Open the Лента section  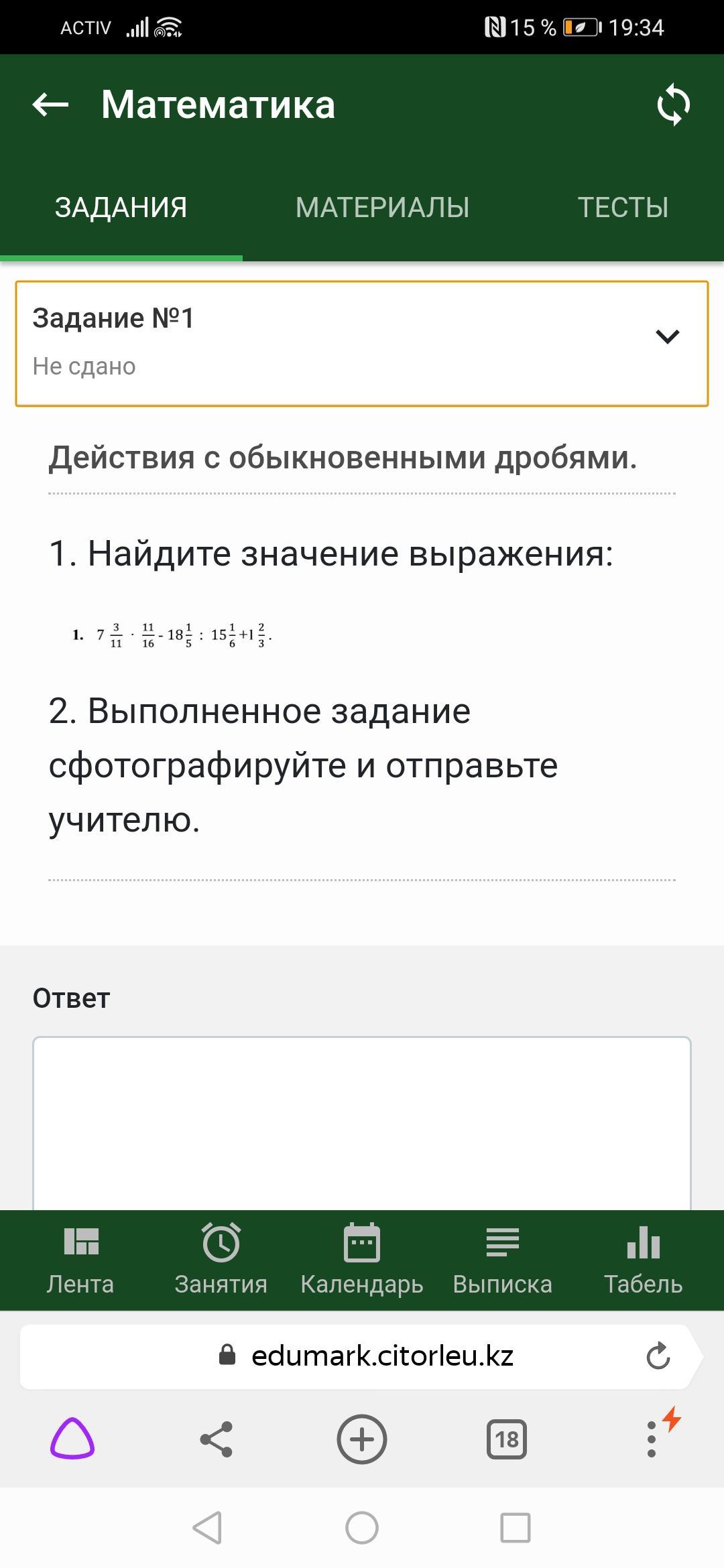point(80,1259)
